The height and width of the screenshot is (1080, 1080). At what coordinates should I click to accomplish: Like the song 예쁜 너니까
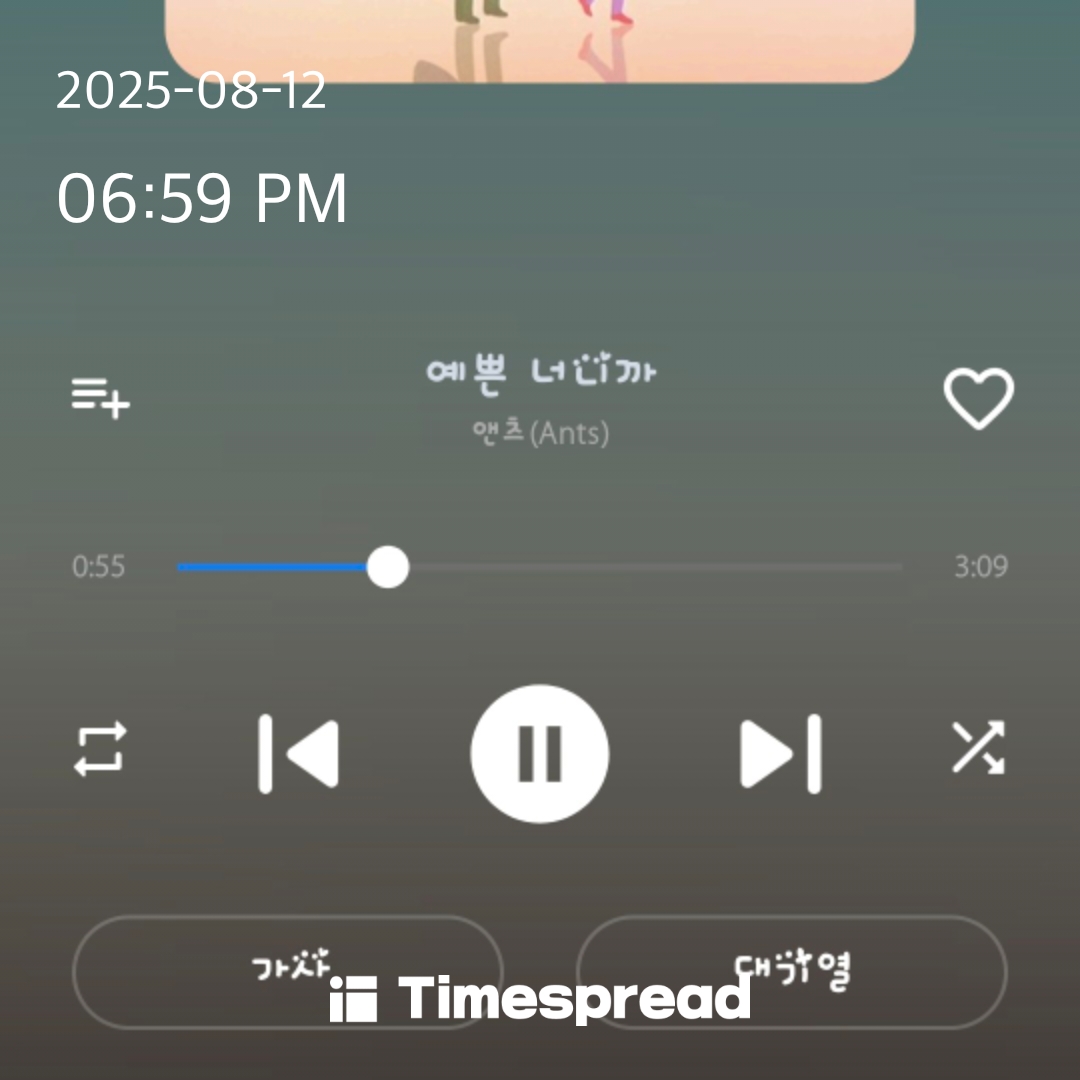pos(978,398)
